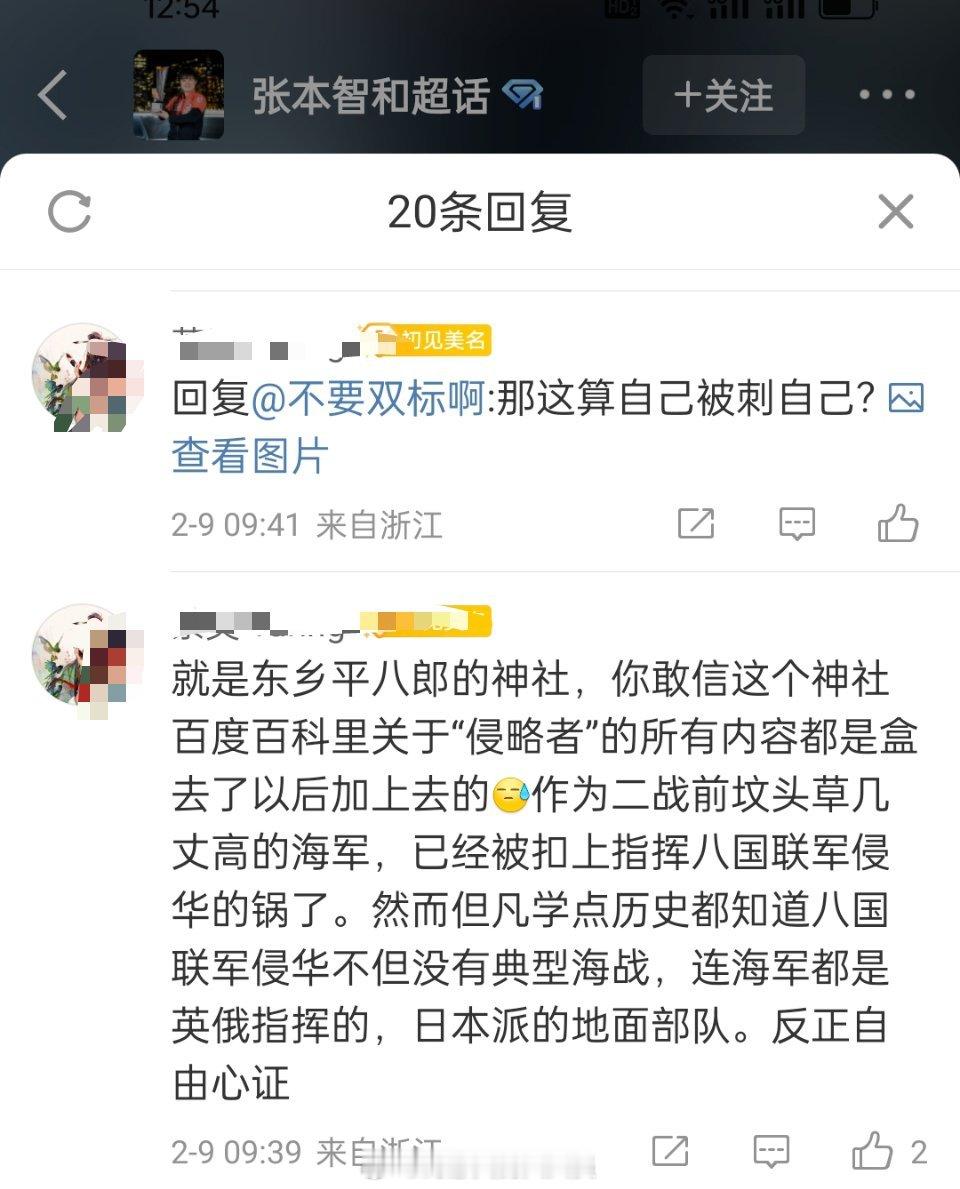Close the 20条回复 panel
The height and width of the screenshot is (1189, 960).
point(895,212)
